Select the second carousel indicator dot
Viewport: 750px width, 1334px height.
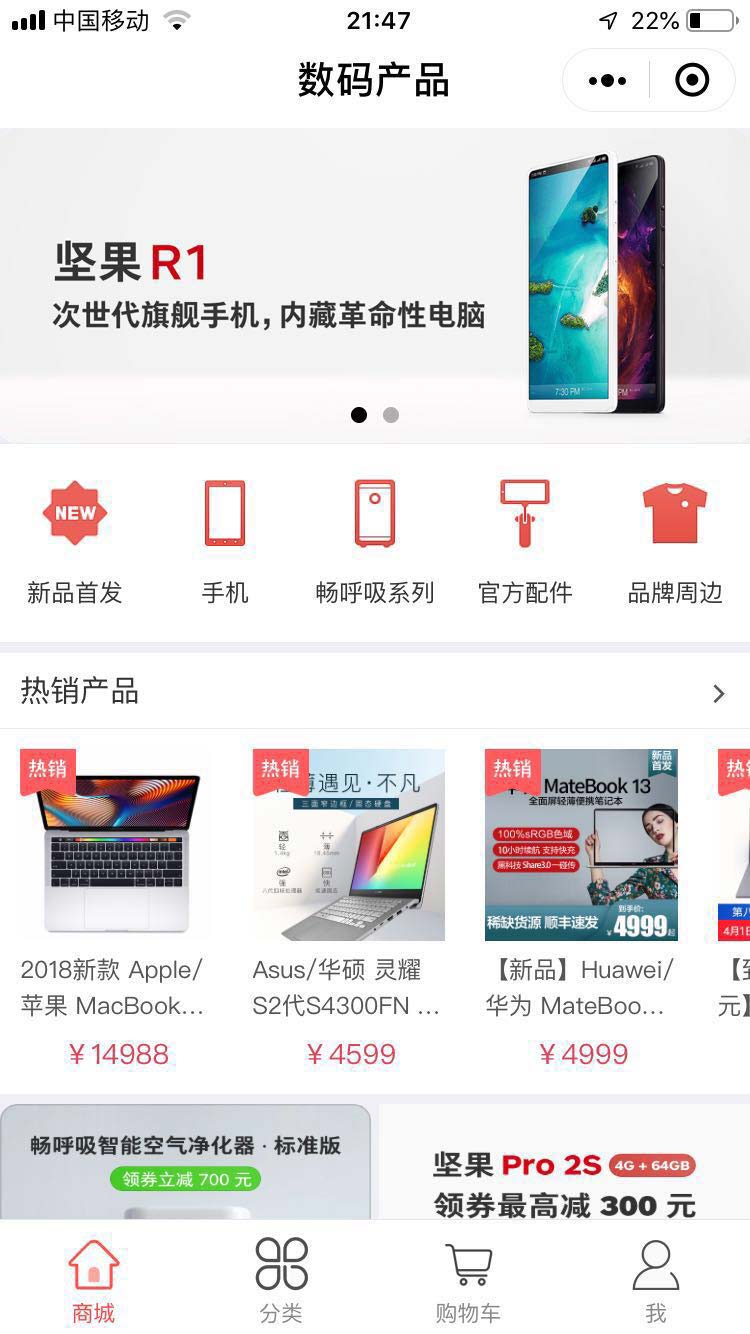(x=390, y=415)
